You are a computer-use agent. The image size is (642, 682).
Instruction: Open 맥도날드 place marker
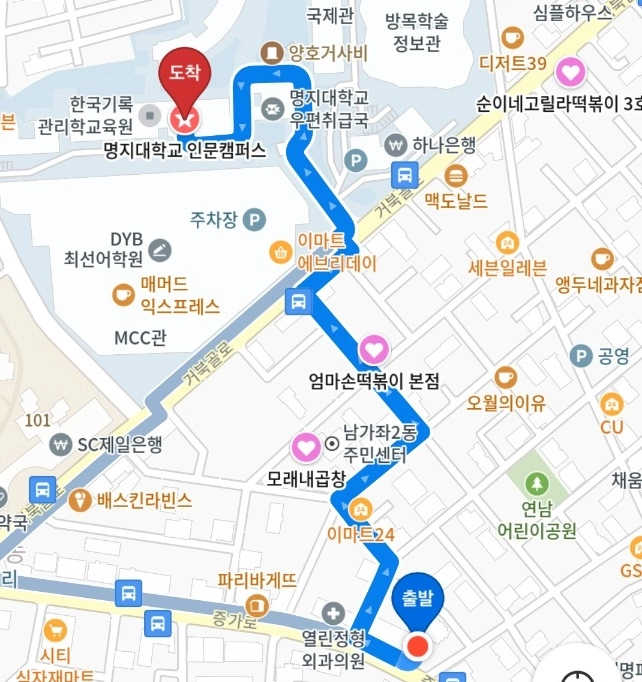pyautogui.click(x=456, y=176)
